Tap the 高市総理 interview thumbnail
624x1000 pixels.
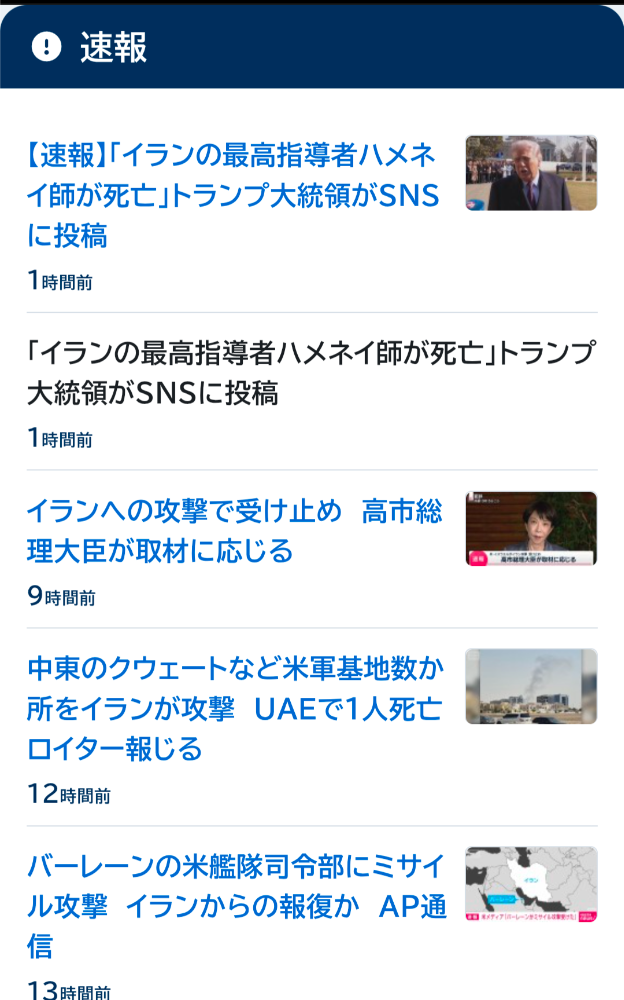(x=531, y=529)
